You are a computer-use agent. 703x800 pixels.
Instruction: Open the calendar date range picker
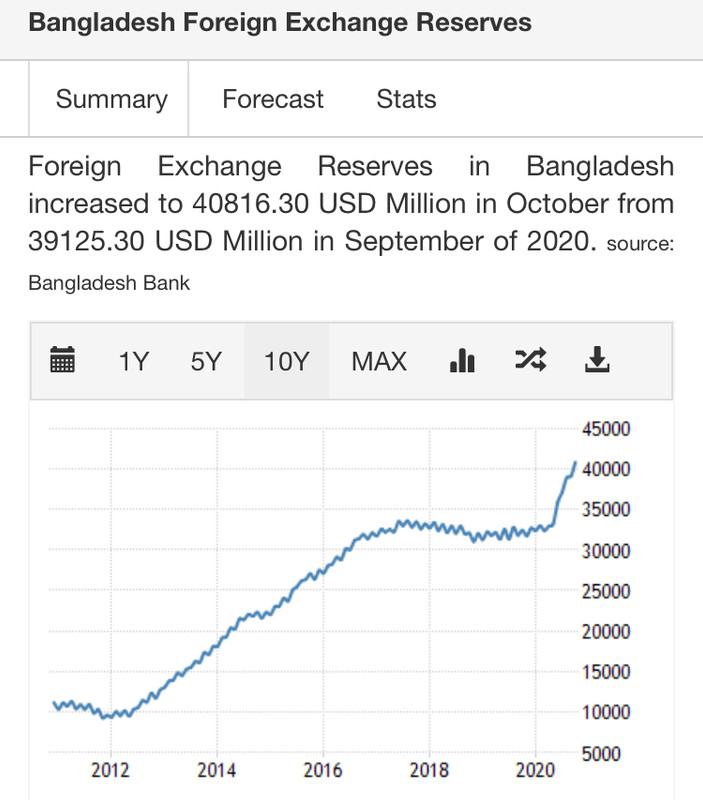pos(63,360)
